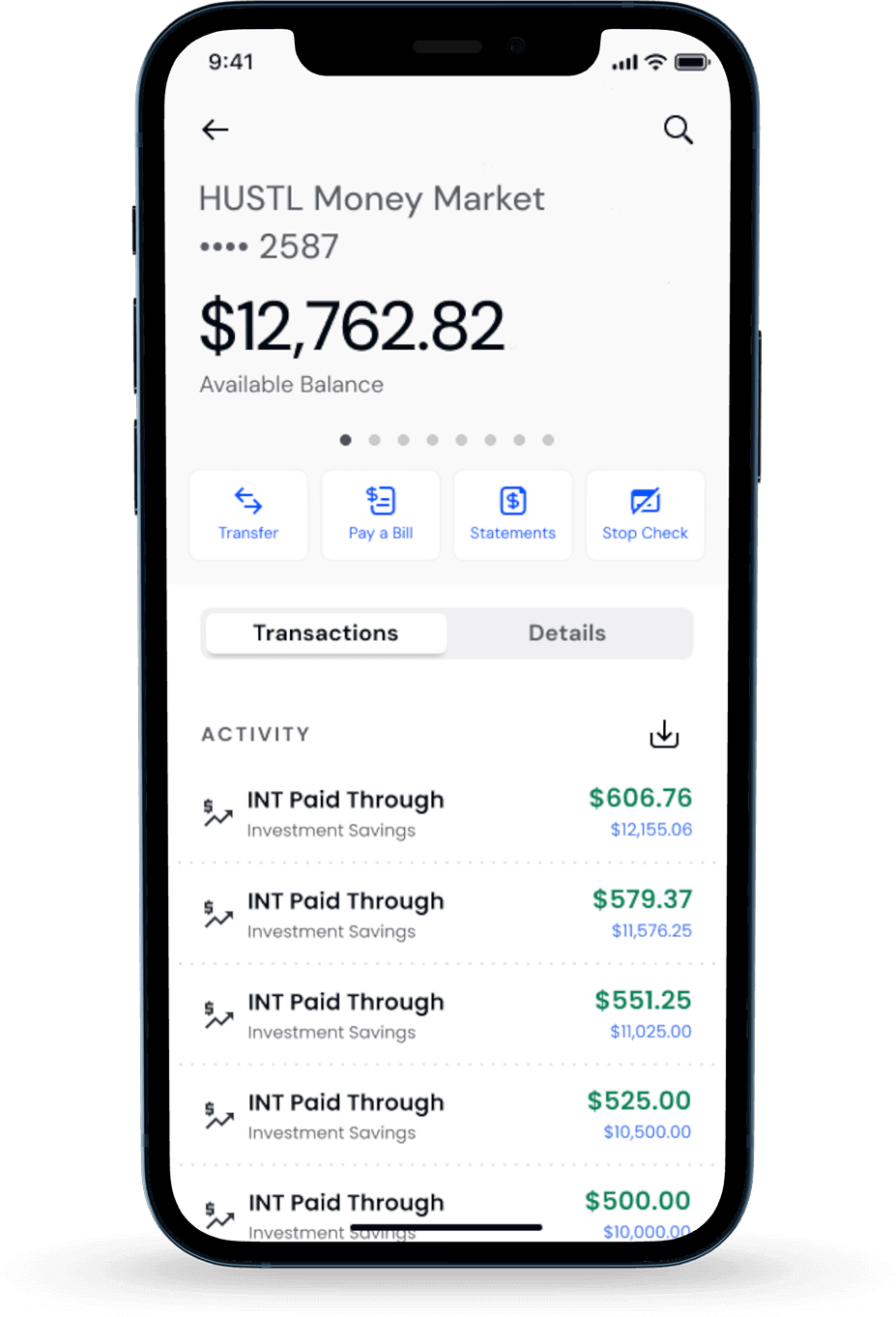The width and height of the screenshot is (896, 1317).
Task: Select the second carousel dot
Action: (x=374, y=440)
